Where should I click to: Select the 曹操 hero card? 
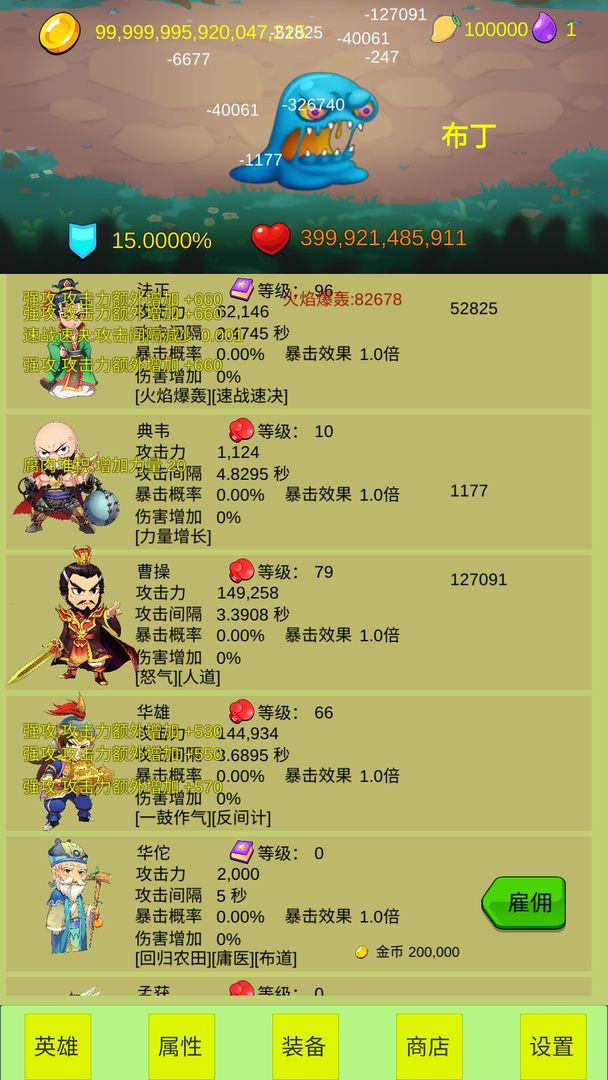point(300,620)
